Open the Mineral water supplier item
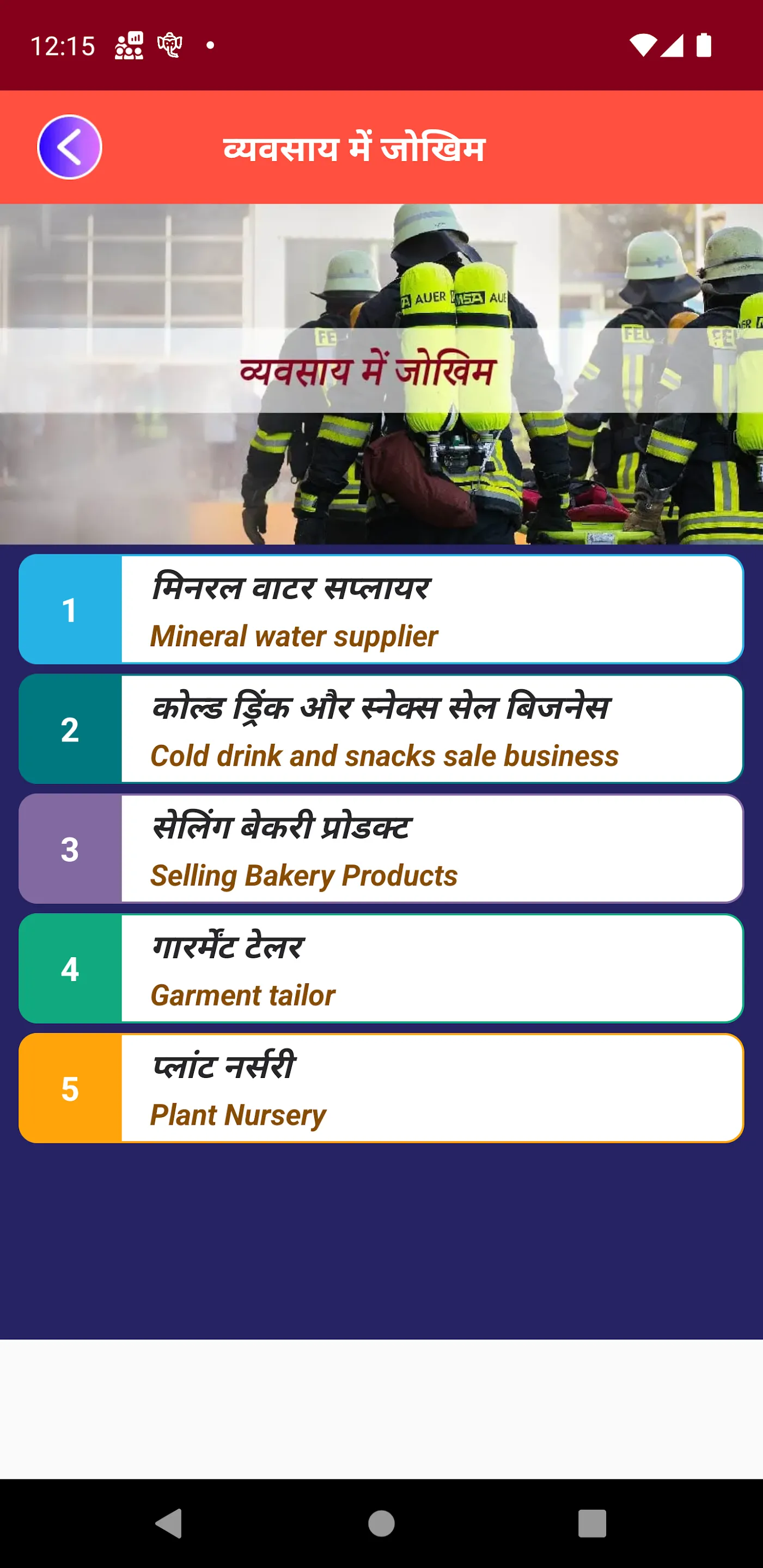Image resolution: width=763 pixels, height=1568 pixels. tap(381, 609)
